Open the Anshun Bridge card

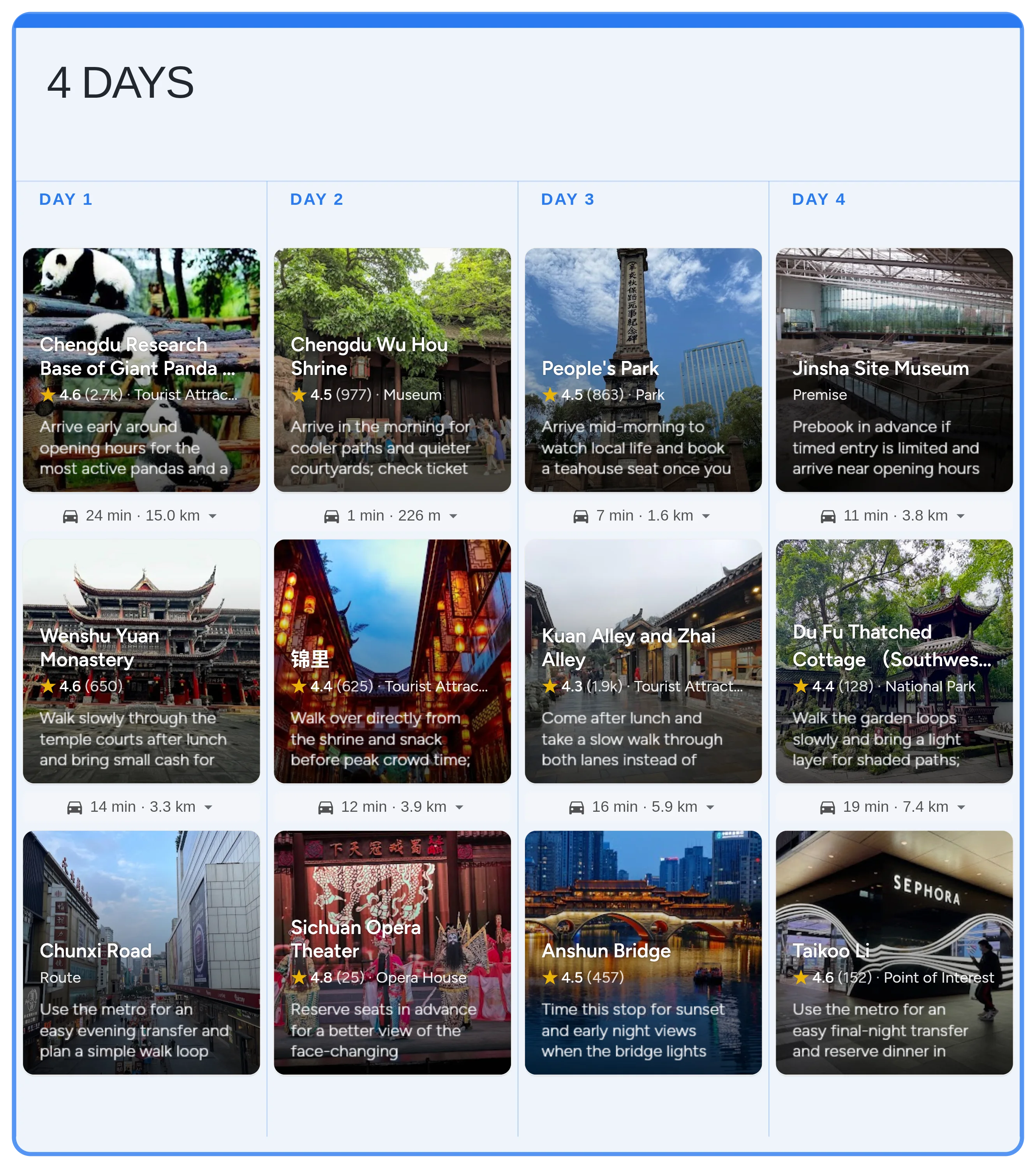pyautogui.click(x=643, y=953)
